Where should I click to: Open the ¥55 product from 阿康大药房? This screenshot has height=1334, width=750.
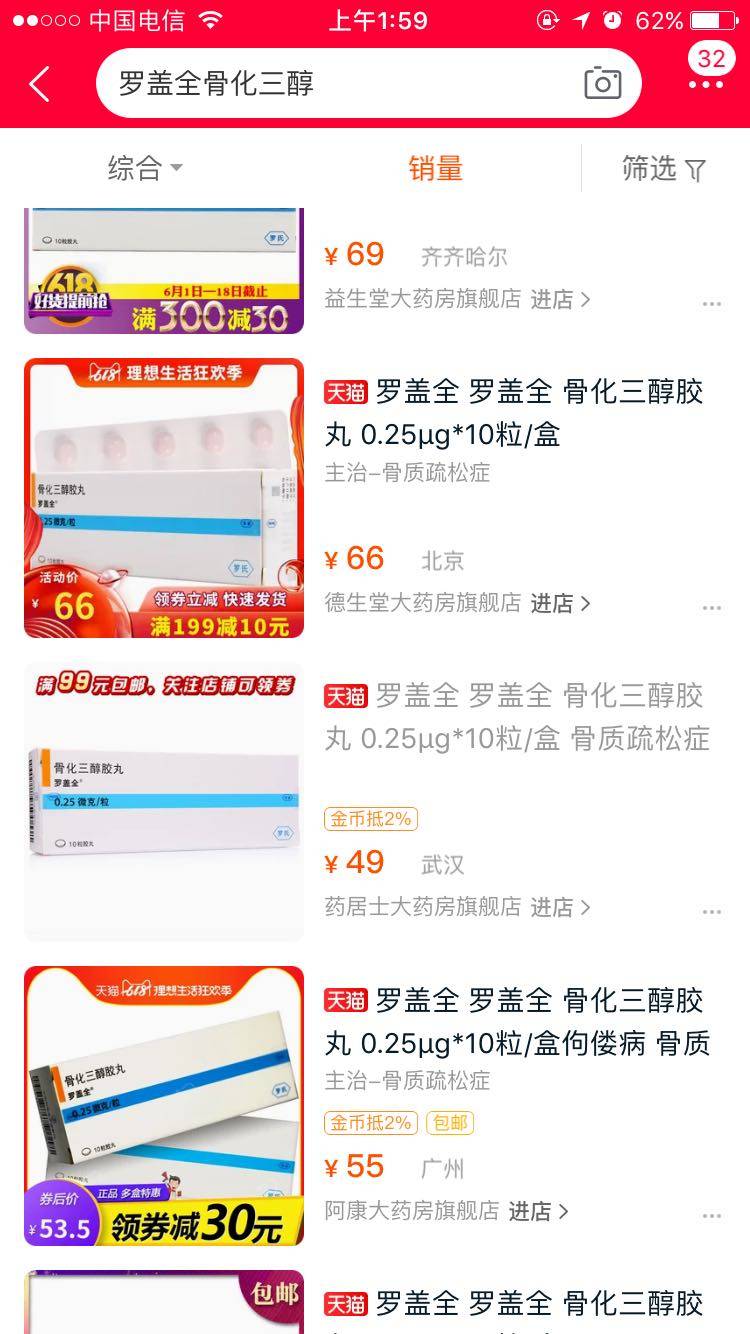click(516, 1021)
